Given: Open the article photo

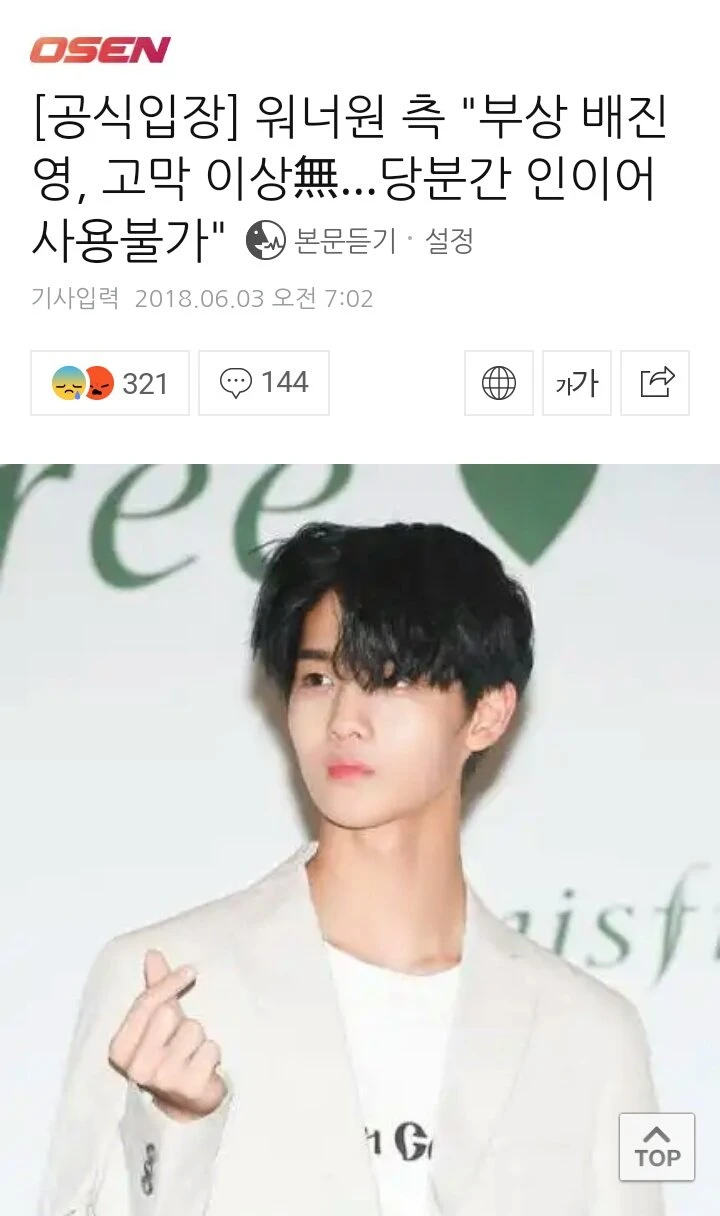Looking at the screenshot, I should (x=360, y=840).
